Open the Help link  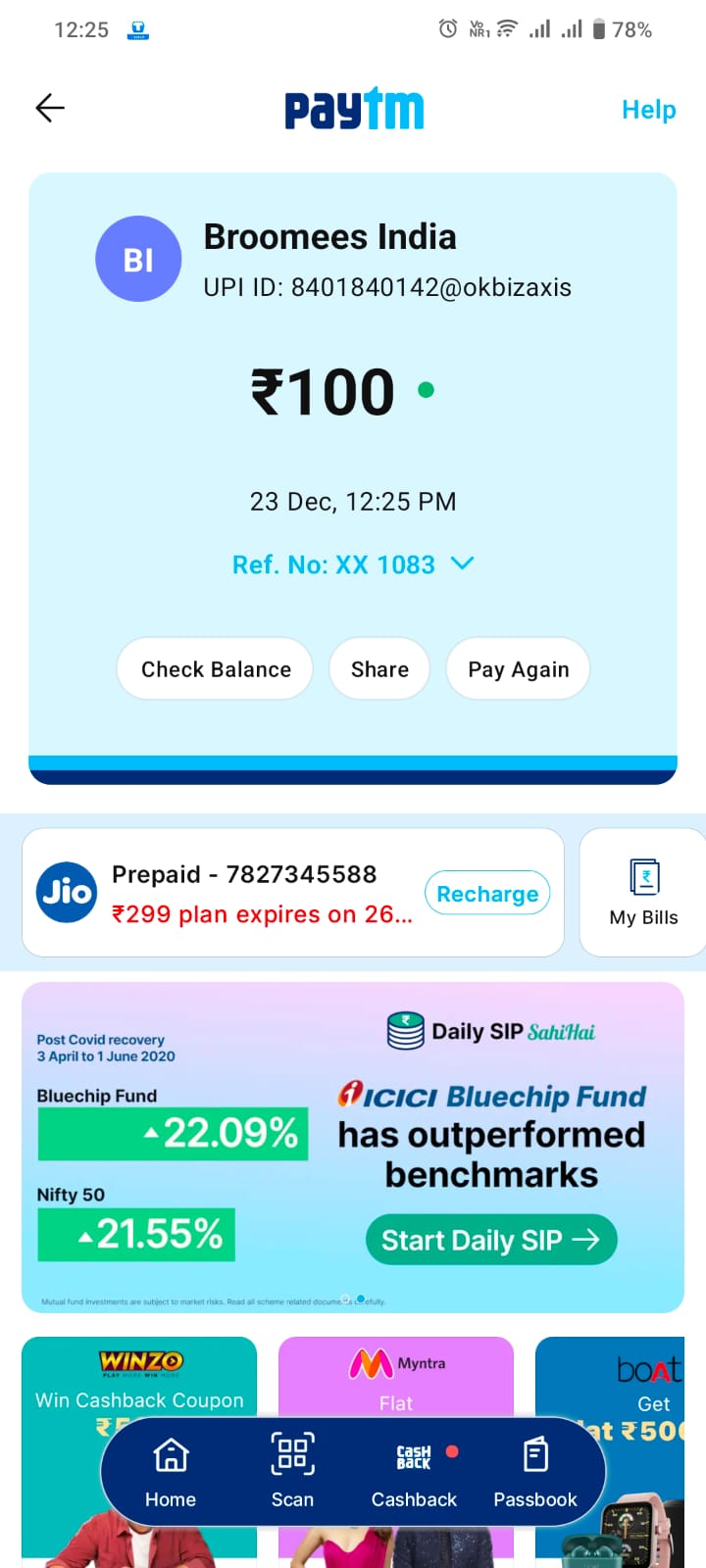click(648, 110)
